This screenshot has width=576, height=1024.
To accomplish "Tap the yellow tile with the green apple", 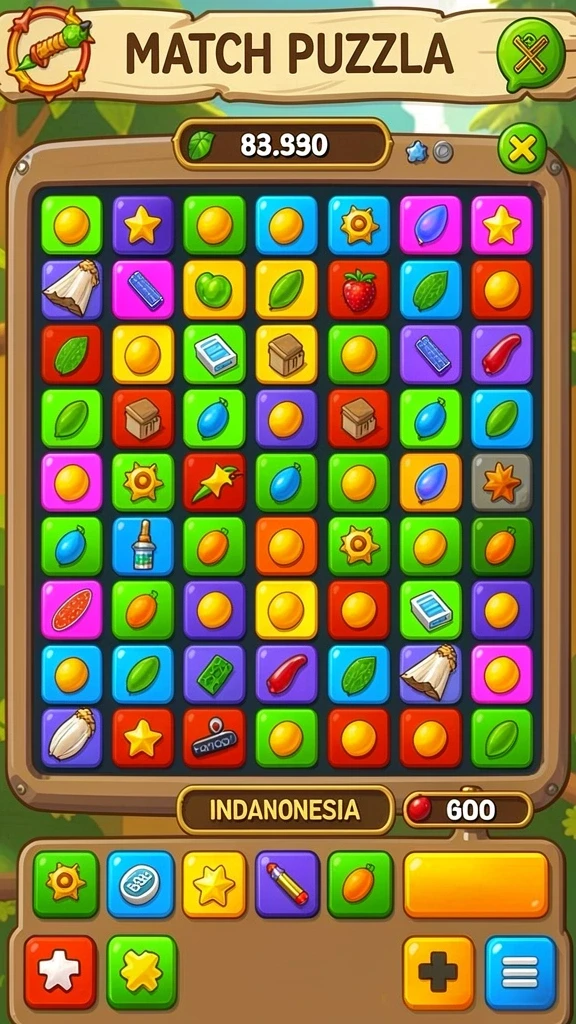I will (x=214, y=289).
